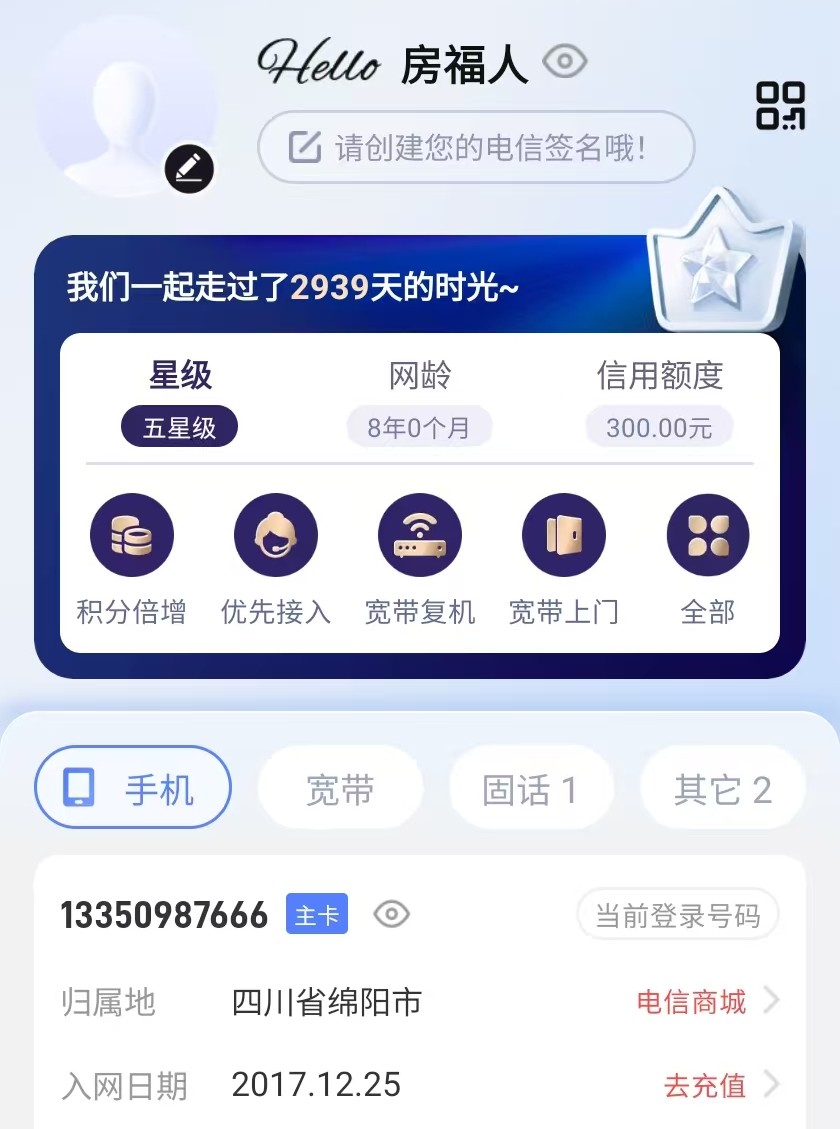Viewport: 840px width, 1129px height.
Task: Open 电信商城 link
Action: [705, 1001]
